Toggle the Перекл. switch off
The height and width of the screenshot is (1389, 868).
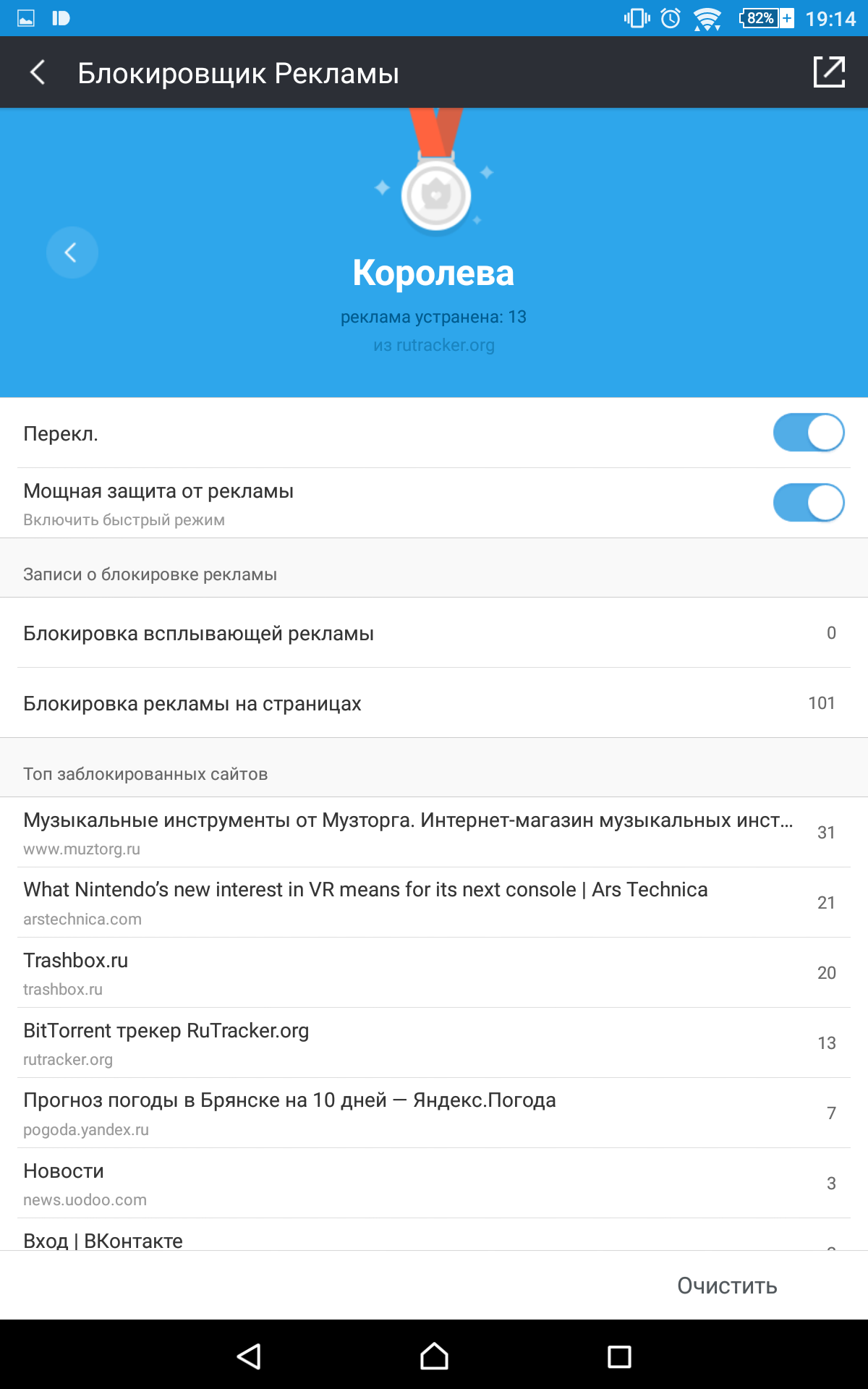pyautogui.click(x=809, y=433)
